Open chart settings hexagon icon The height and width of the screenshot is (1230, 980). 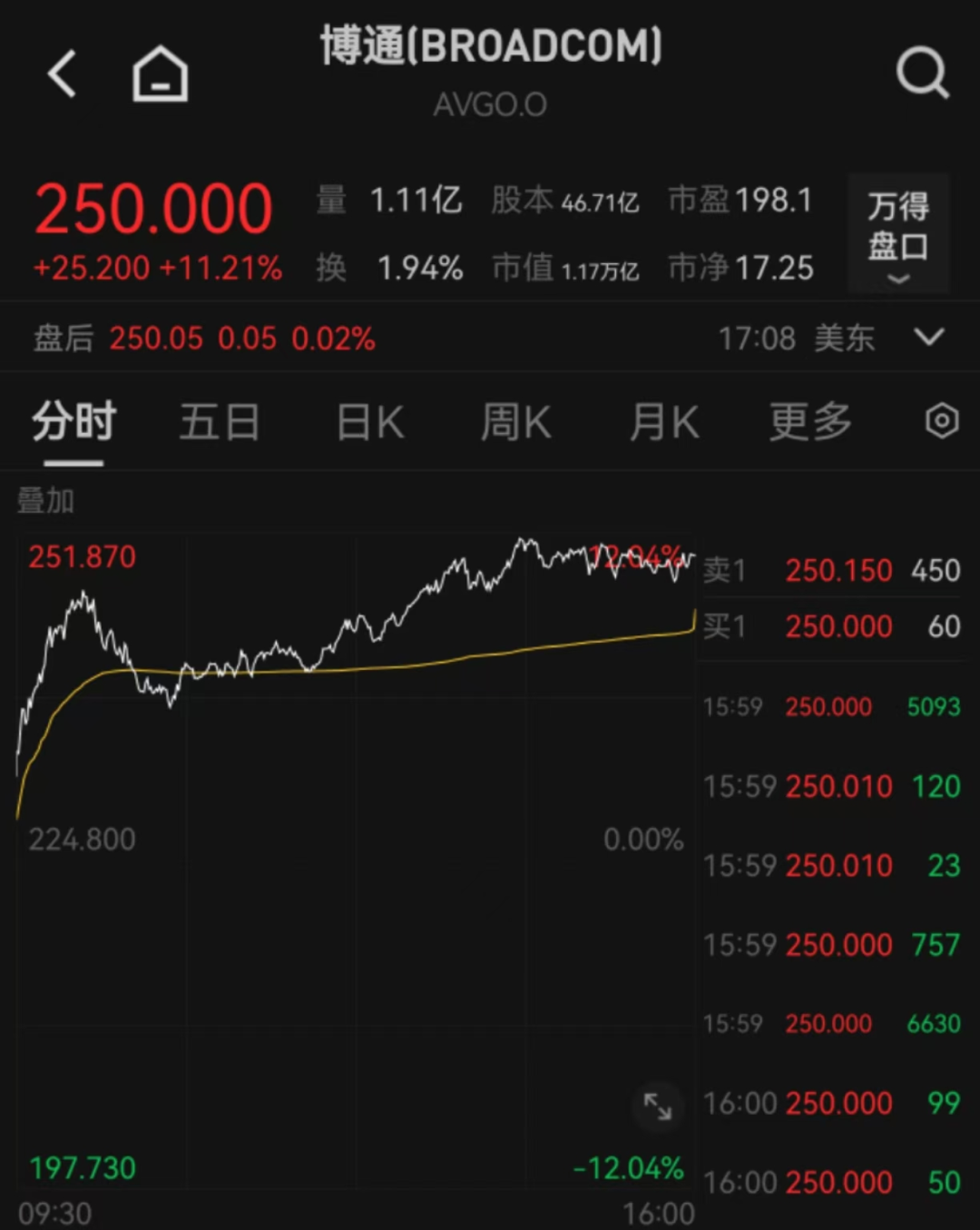[942, 421]
